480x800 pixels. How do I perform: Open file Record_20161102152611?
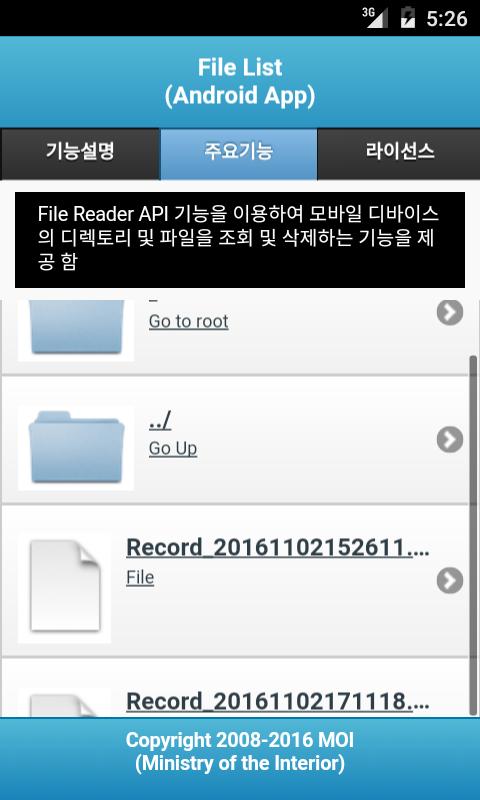point(235,581)
